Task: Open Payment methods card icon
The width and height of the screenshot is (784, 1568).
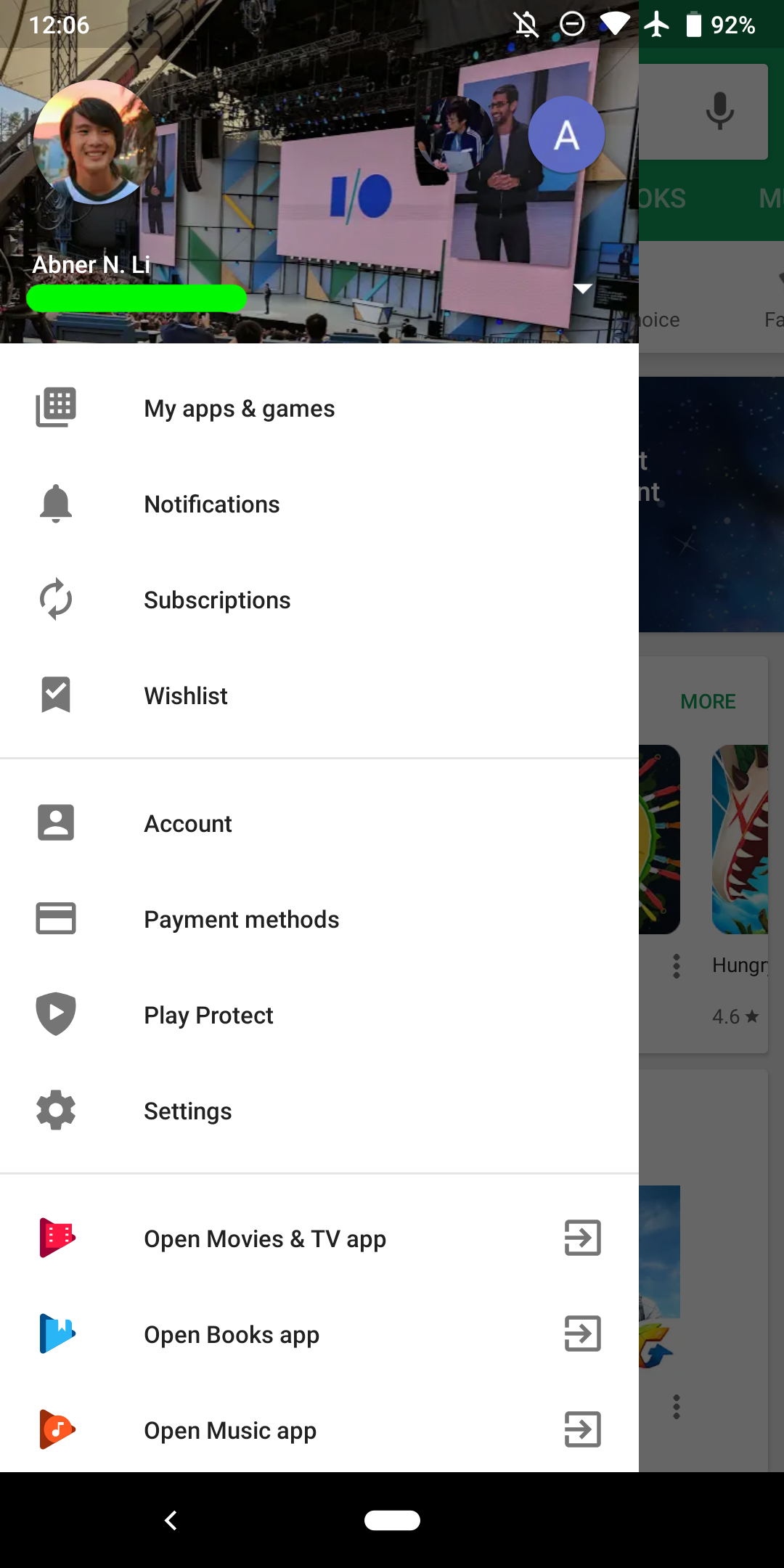Action: click(55, 918)
